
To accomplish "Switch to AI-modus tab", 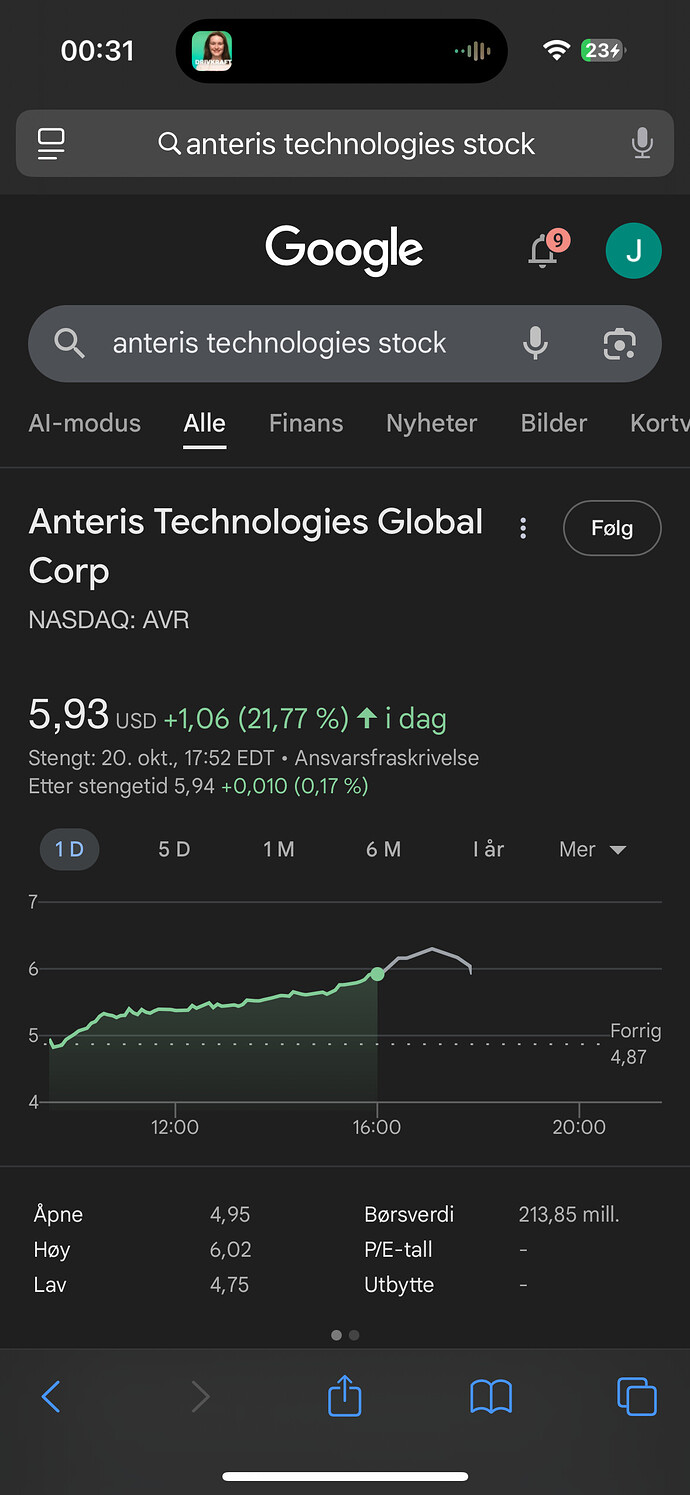I will 85,423.
